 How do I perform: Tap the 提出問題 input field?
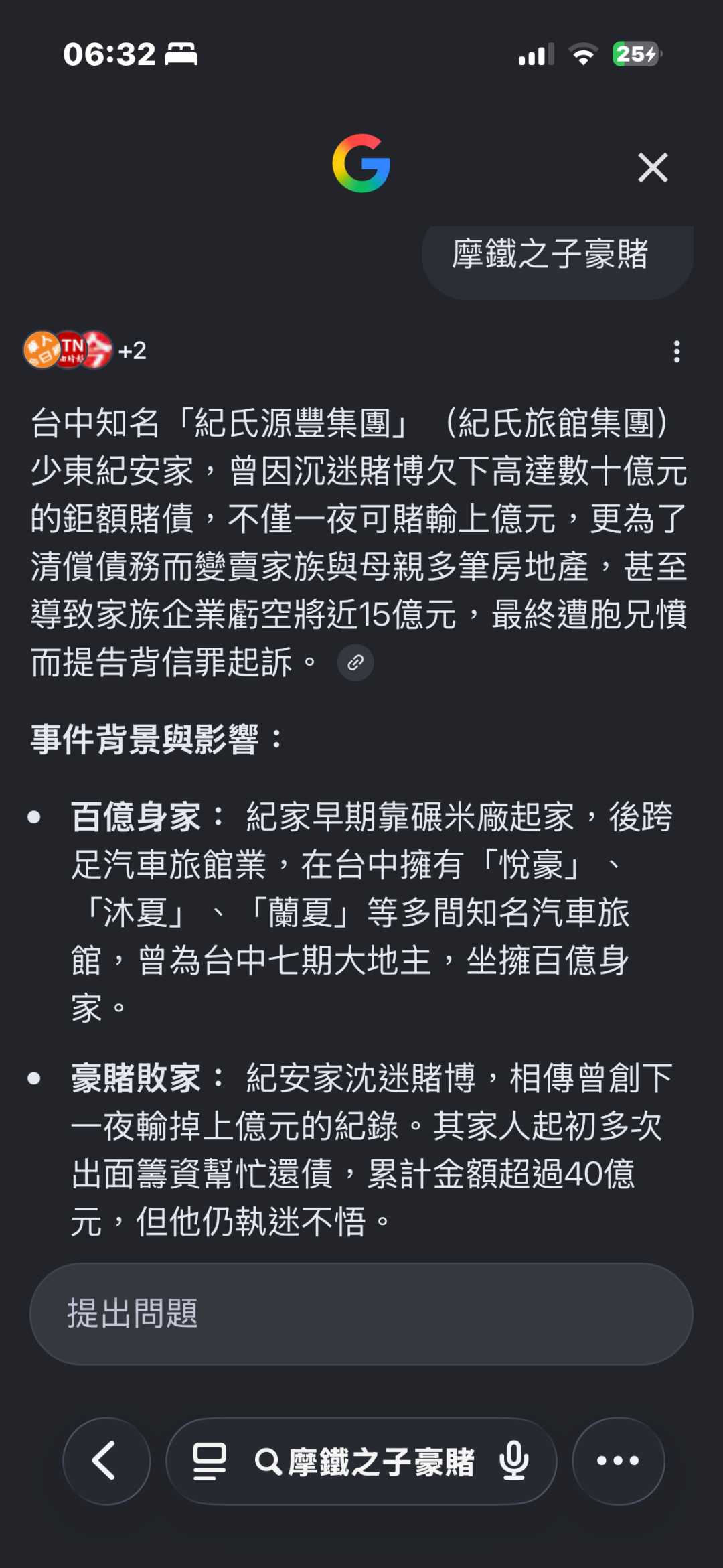pos(361,1314)
